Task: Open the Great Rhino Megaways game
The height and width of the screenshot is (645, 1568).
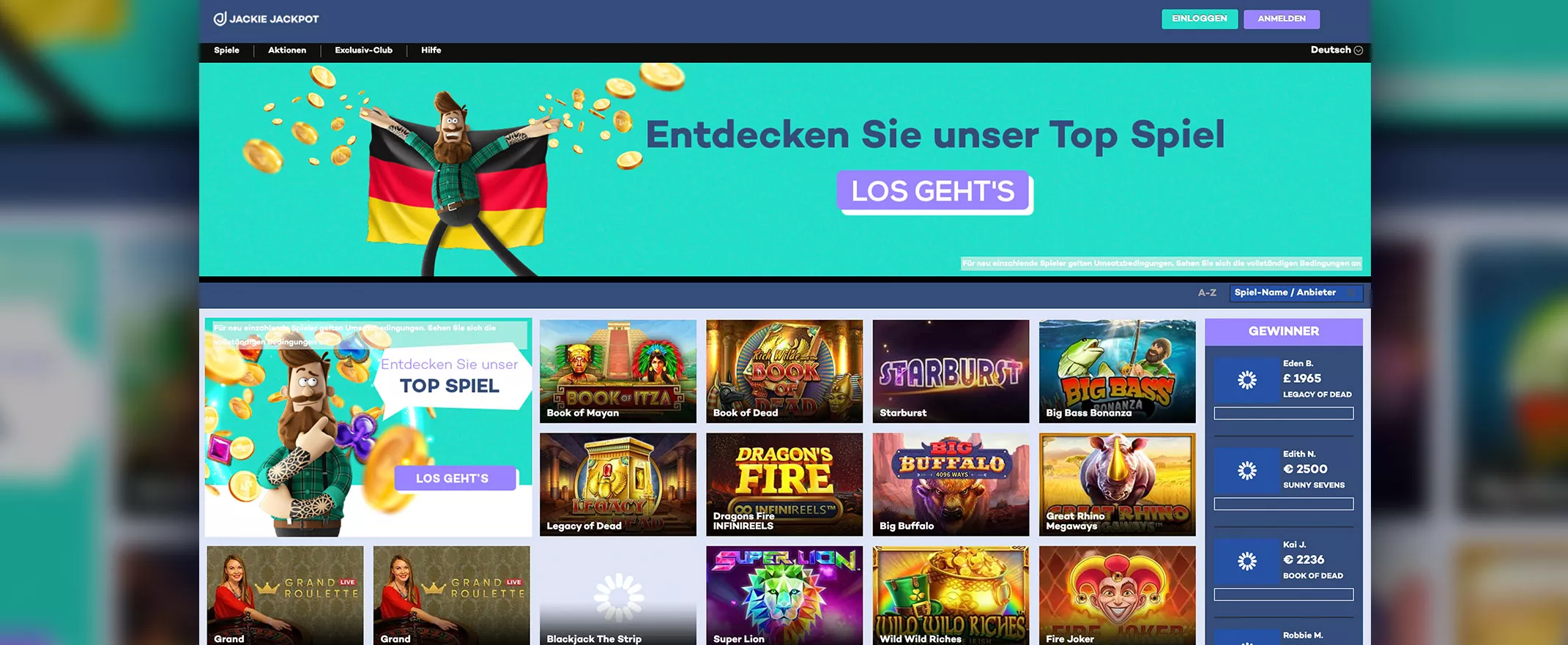Action: pyautogui.click(x=1117, y=484)
